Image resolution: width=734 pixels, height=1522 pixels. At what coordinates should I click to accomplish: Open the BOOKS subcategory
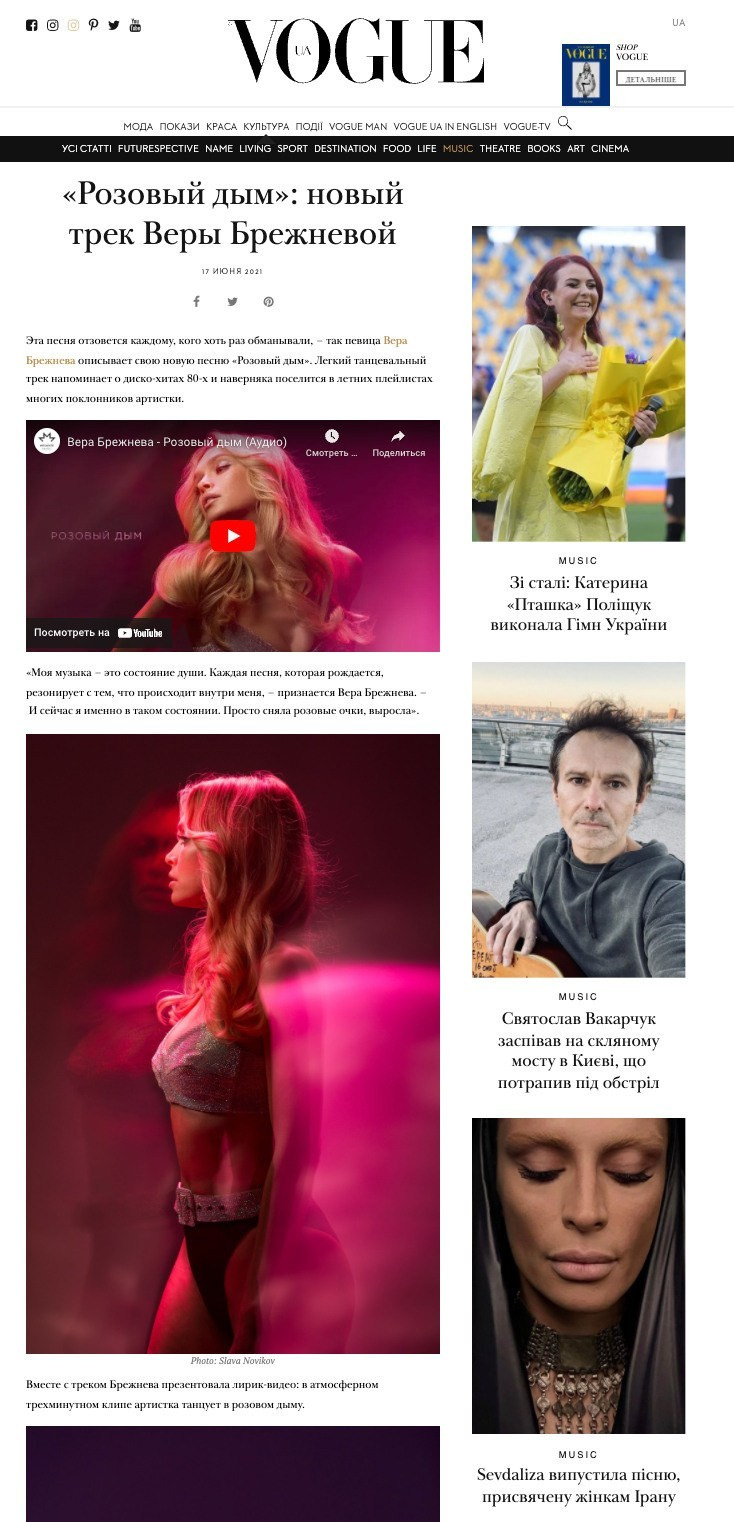click(544, 149)
